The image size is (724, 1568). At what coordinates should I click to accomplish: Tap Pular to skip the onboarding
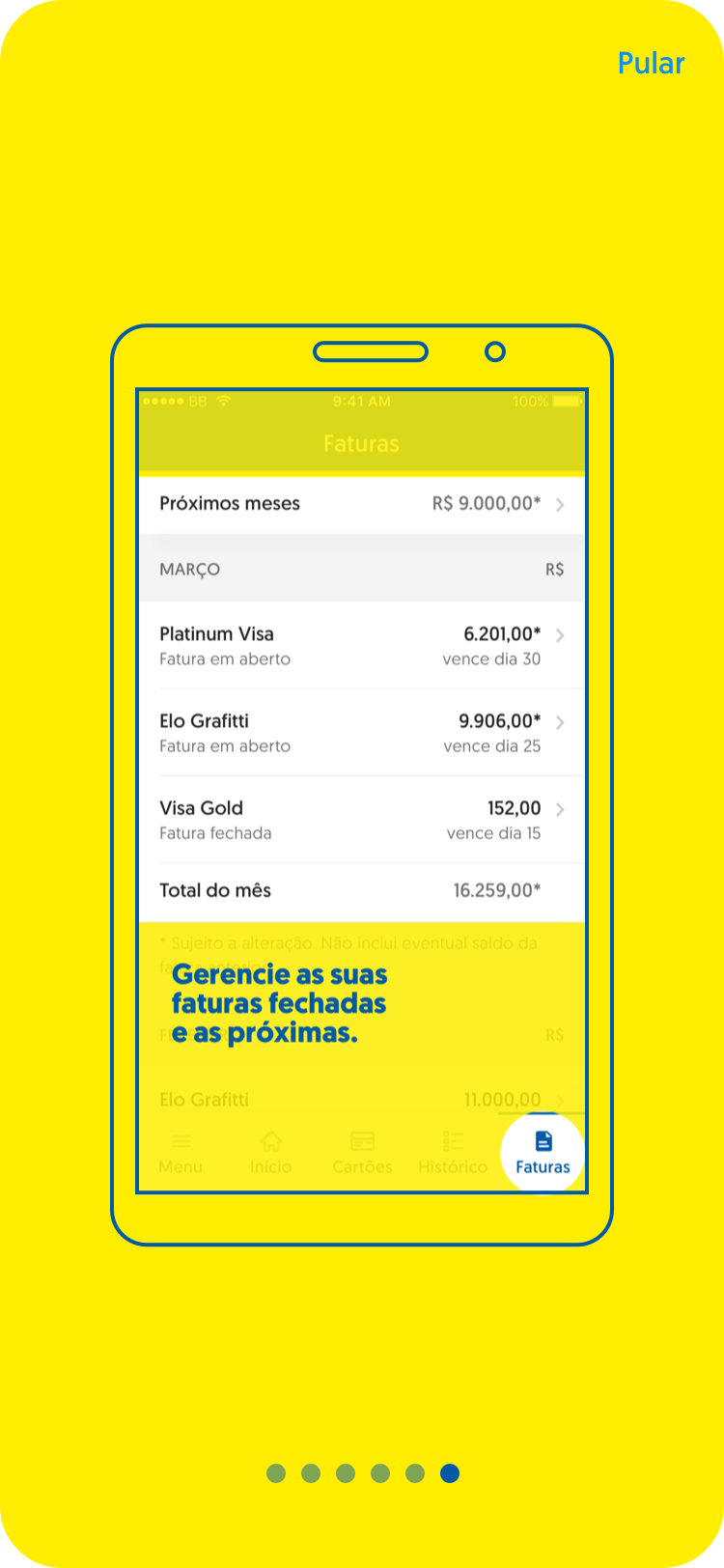tap(651, 64)
